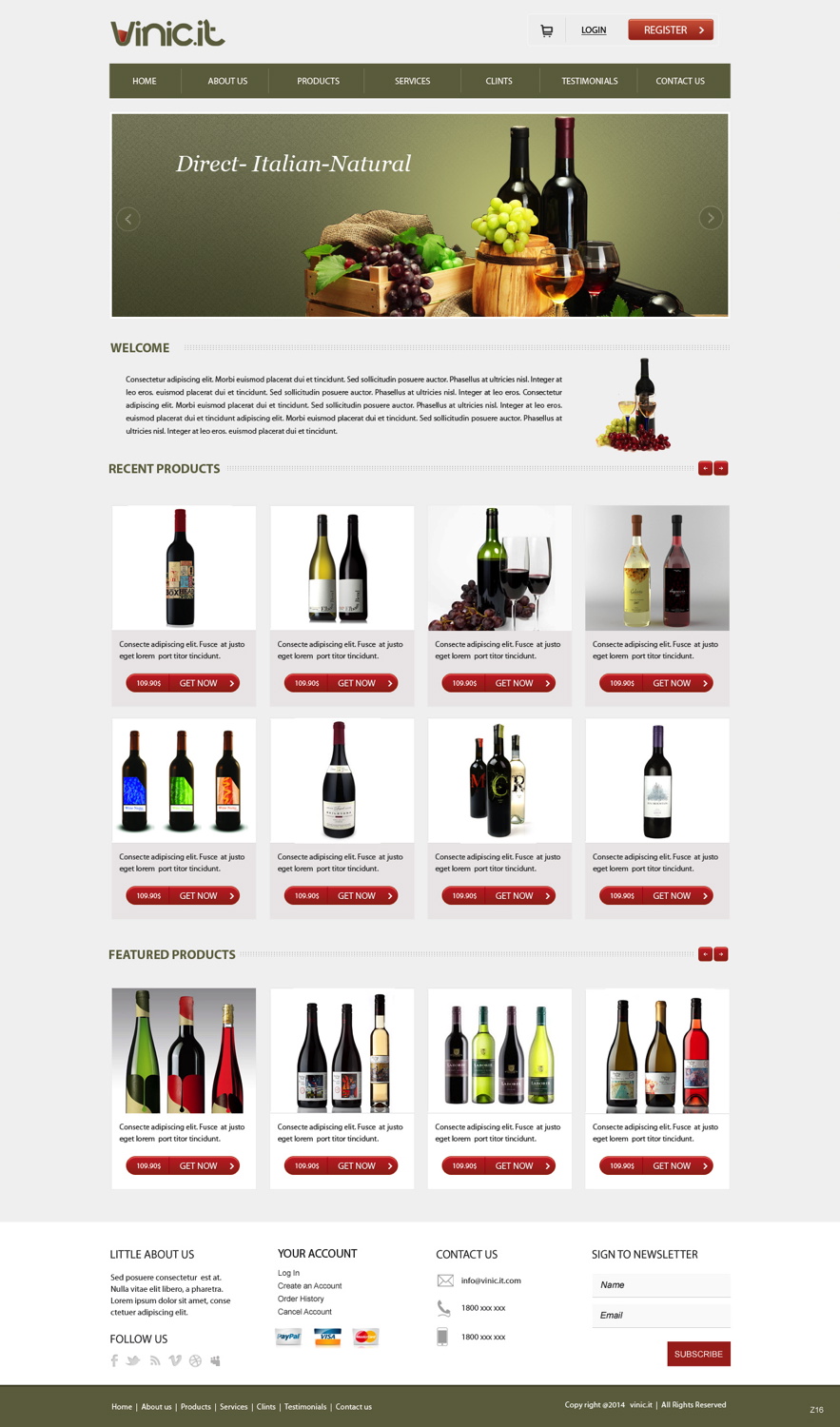Open the Create an Account link

pos(309,1285)
